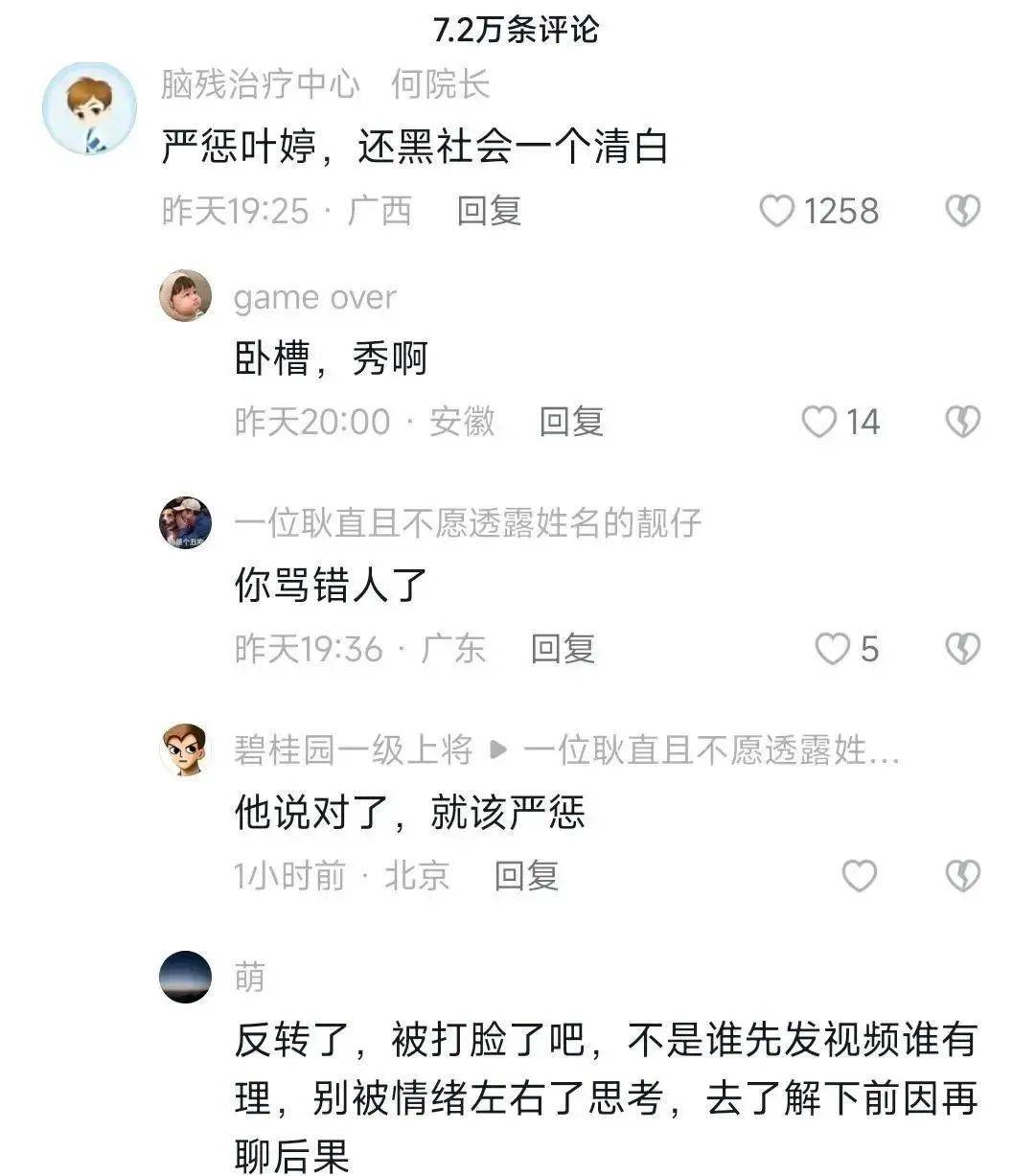The width and height of the screenshot is (1035, 1176).
Task: Open the avatar beside 你骂错人了
Action: point(185,523)
